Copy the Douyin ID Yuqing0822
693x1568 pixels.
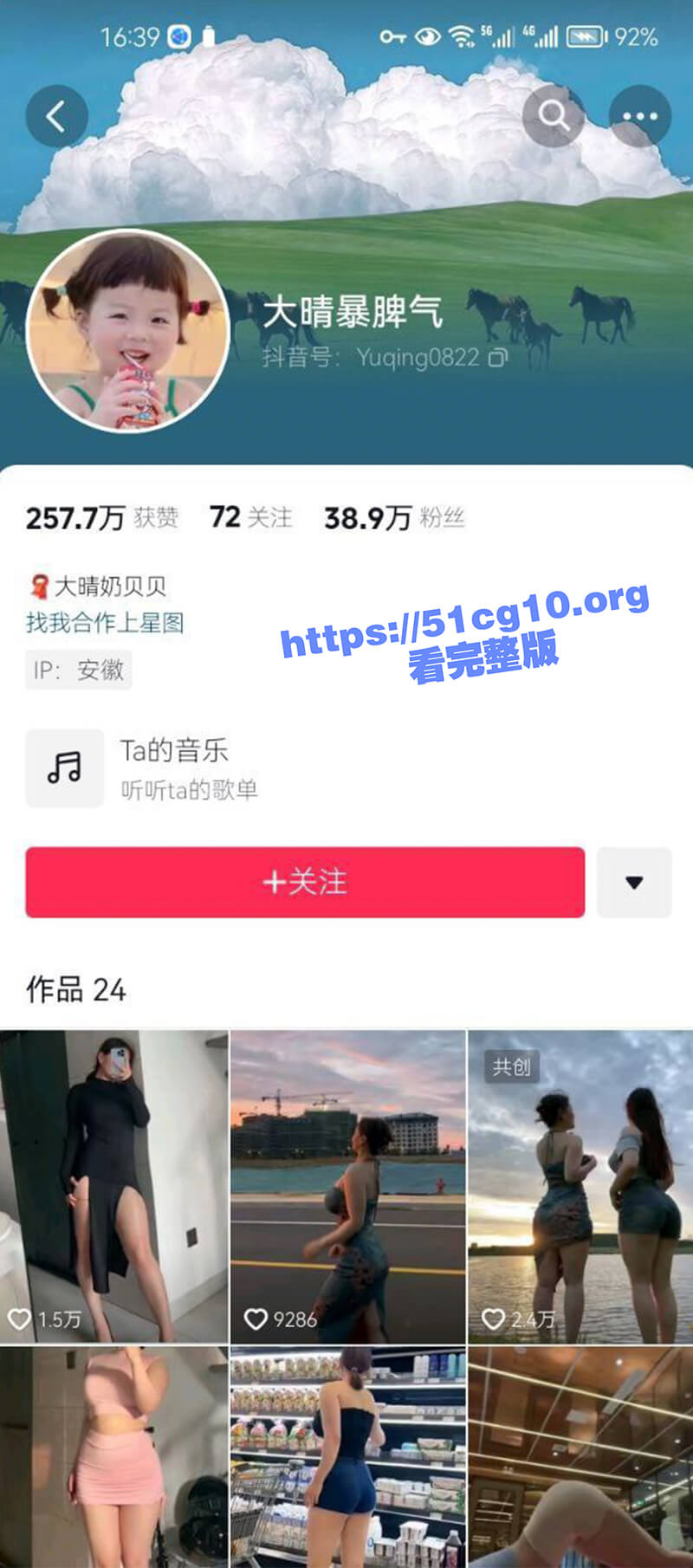(x=498, y=358)
